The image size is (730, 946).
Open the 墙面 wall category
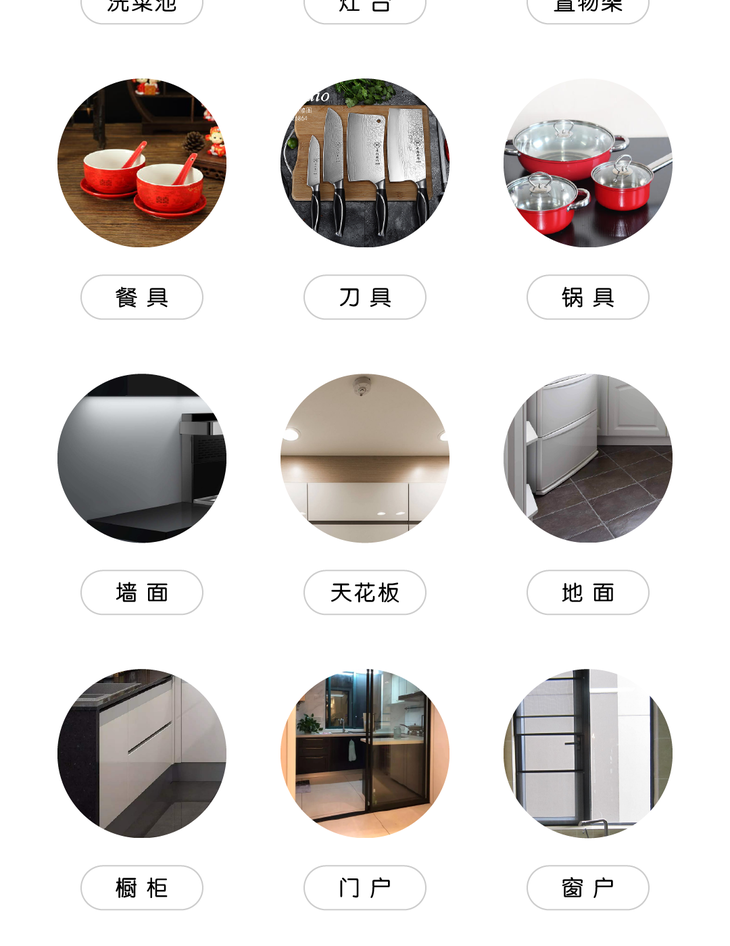tap(142, 592)
